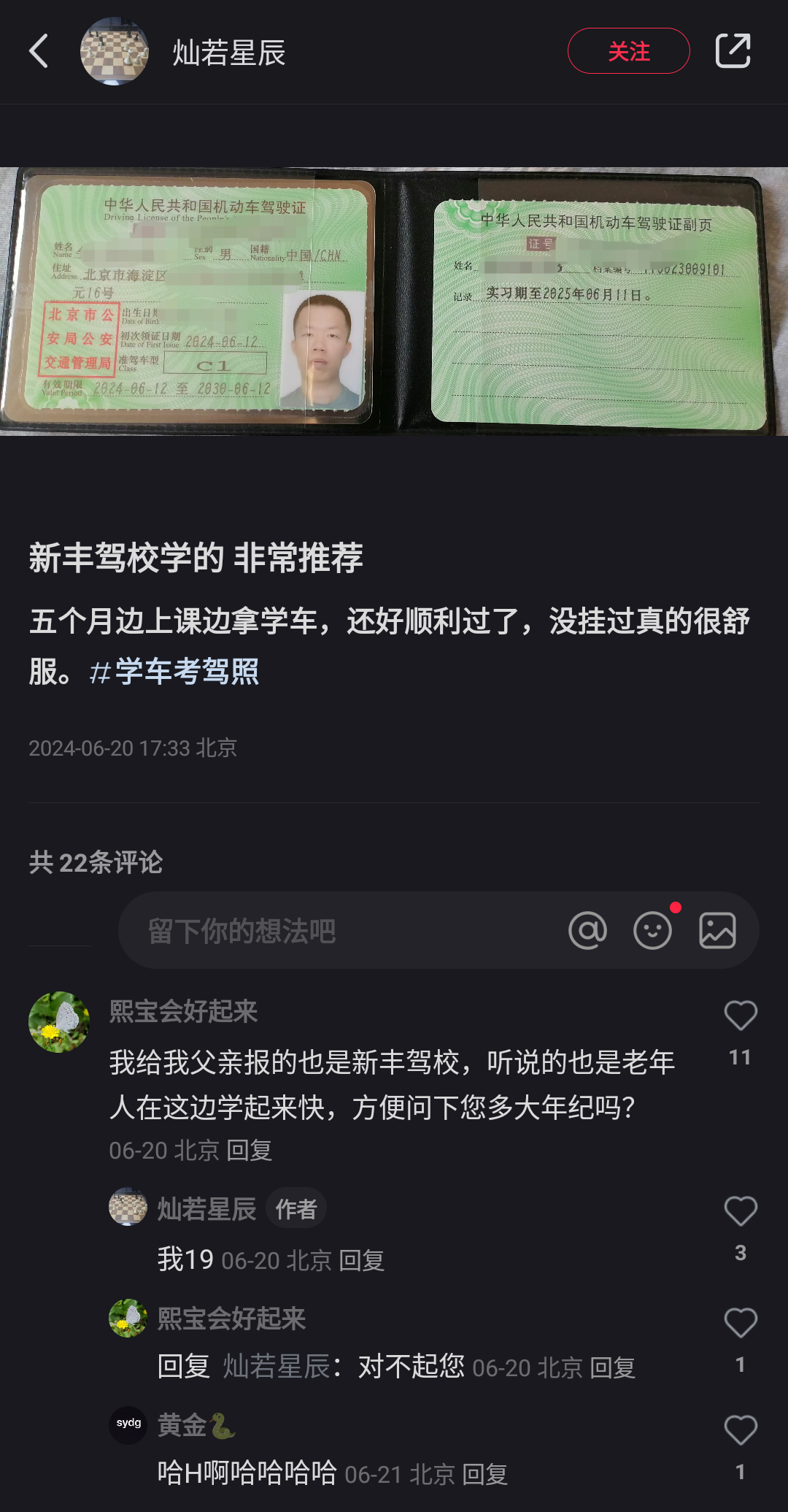Open the emoji picker icon

point(652,931)
